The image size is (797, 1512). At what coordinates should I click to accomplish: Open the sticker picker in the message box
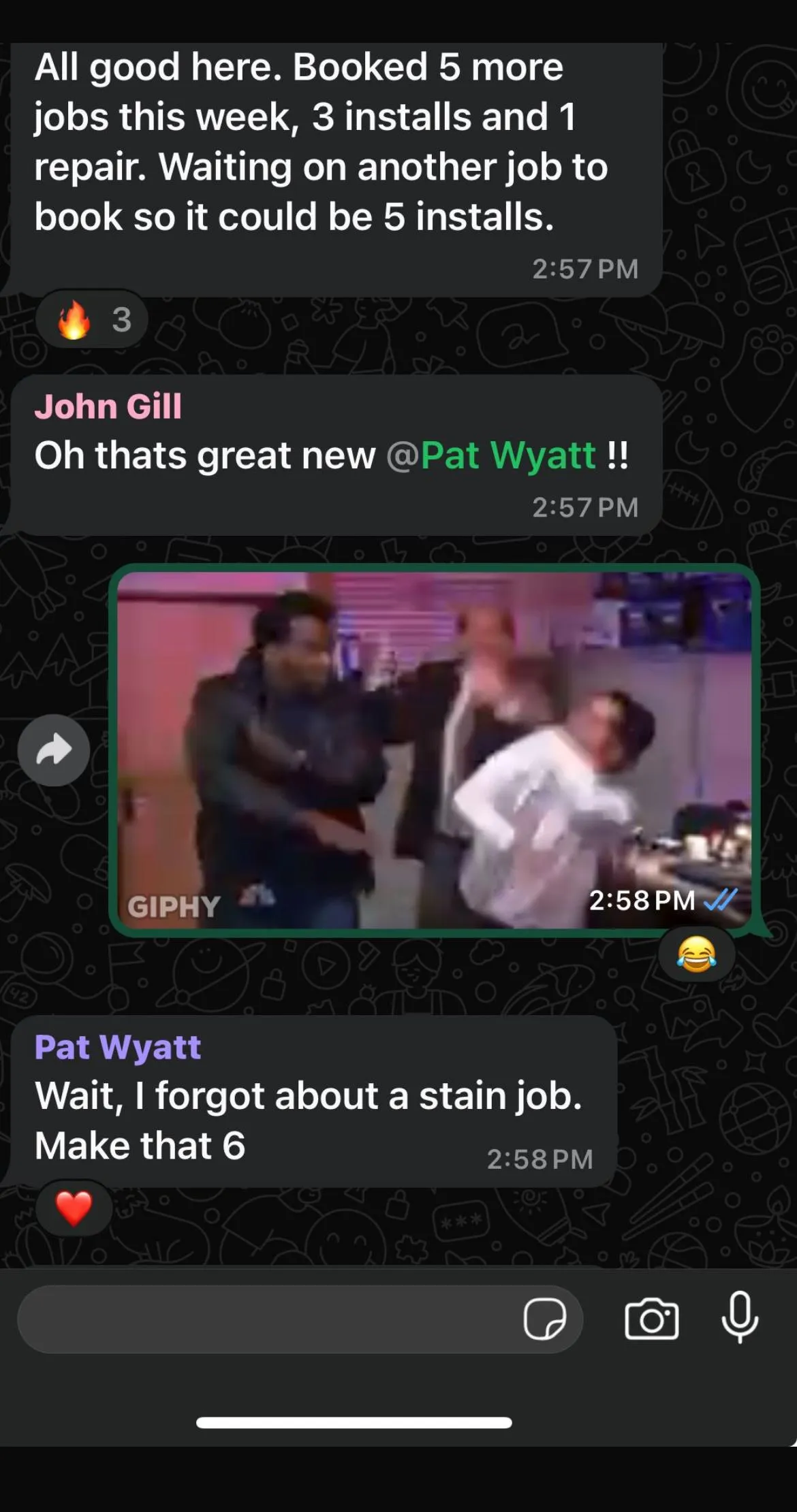[x=544, y=1319]
